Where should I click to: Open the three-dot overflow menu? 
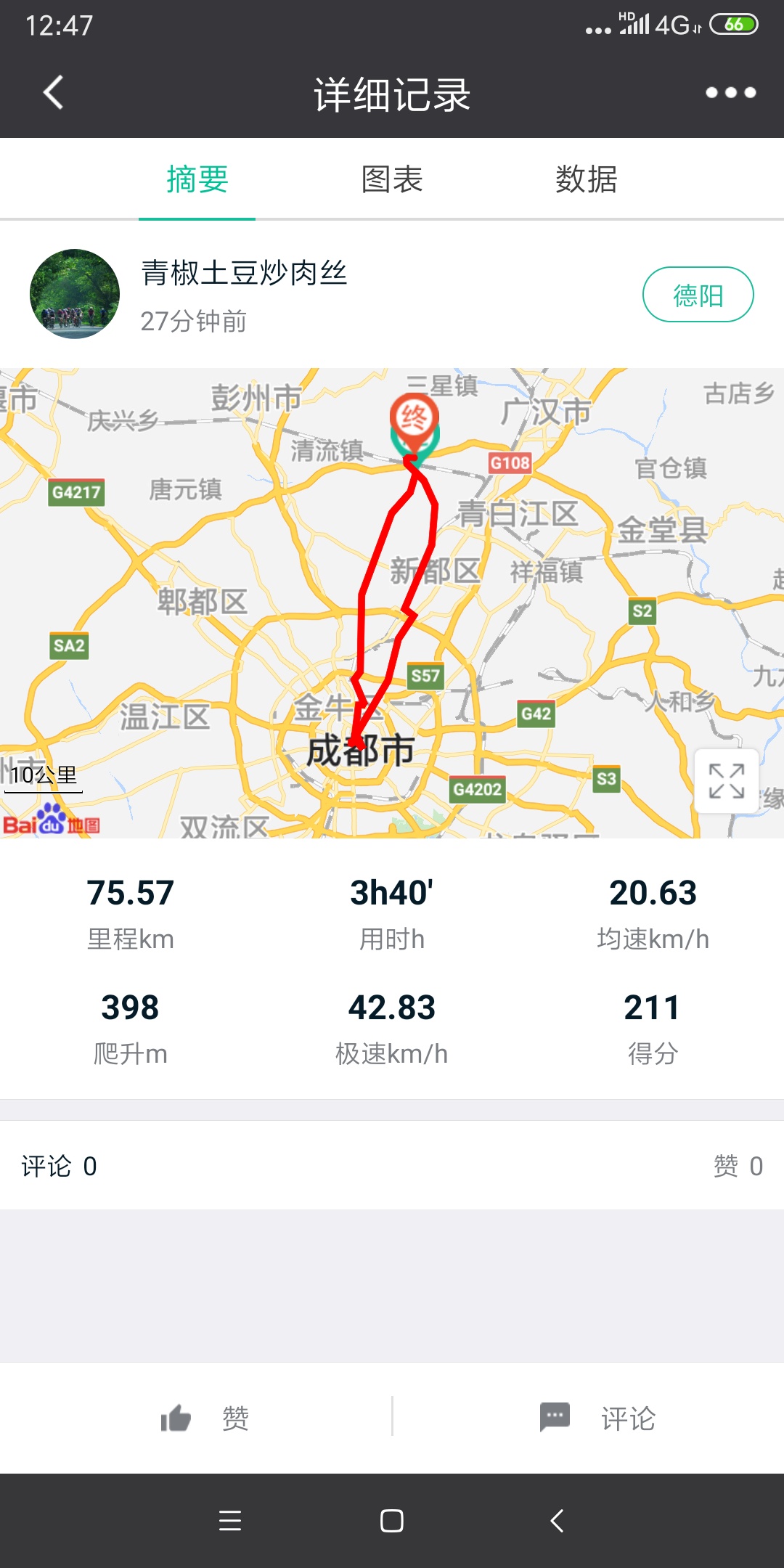coord(731,93)
